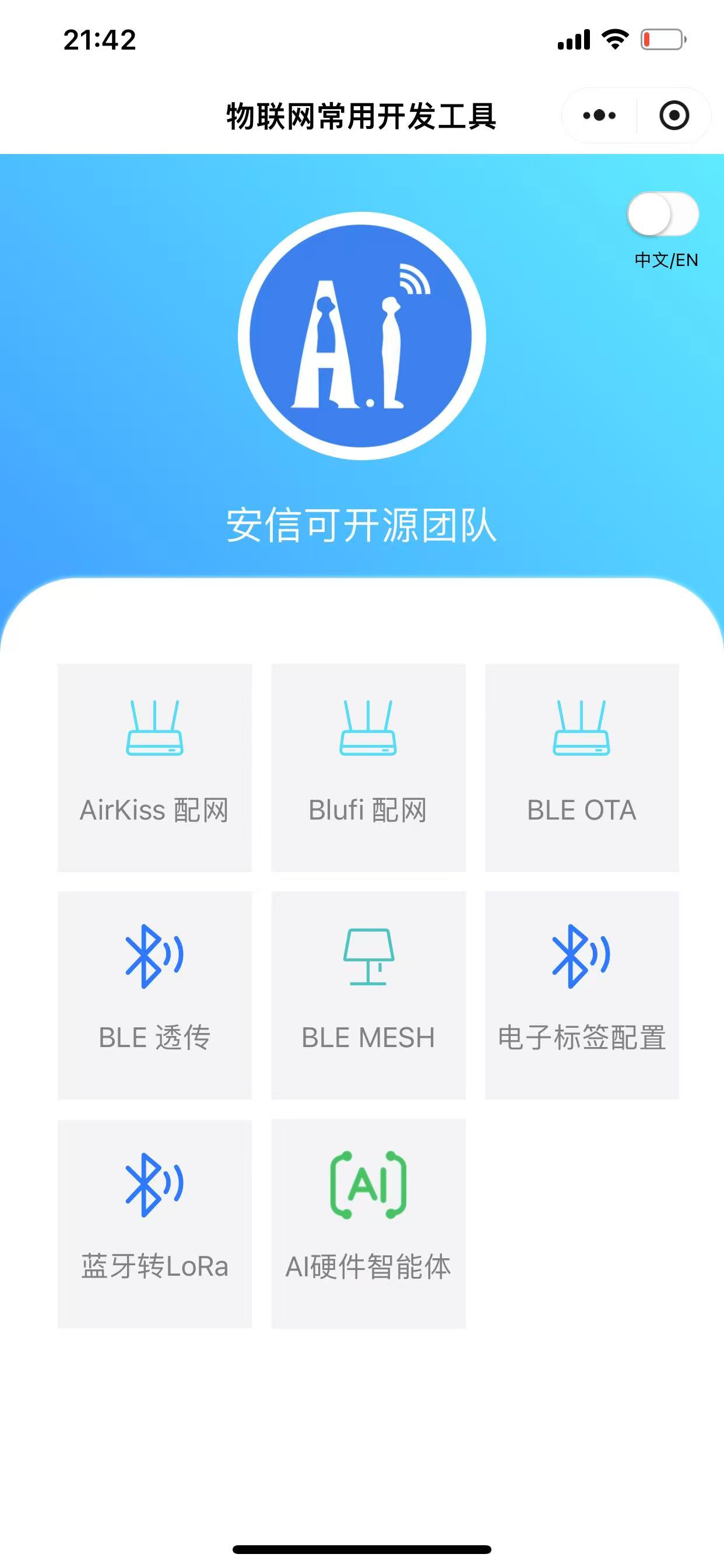Image resolution: width=724 pixels, height=1568 pixels.
Task: Select the BLE OTA tile
Action: tap(582, 768)
